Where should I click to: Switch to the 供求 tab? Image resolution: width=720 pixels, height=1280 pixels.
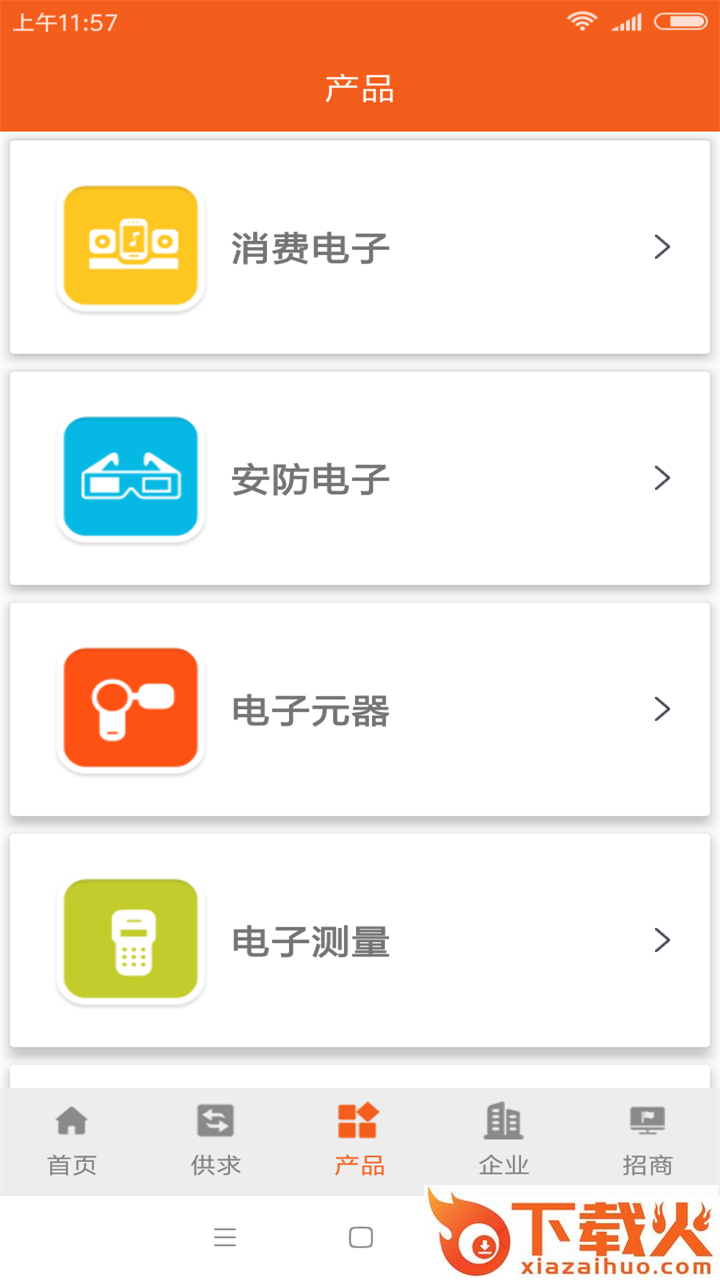(x=216, y=1140)
